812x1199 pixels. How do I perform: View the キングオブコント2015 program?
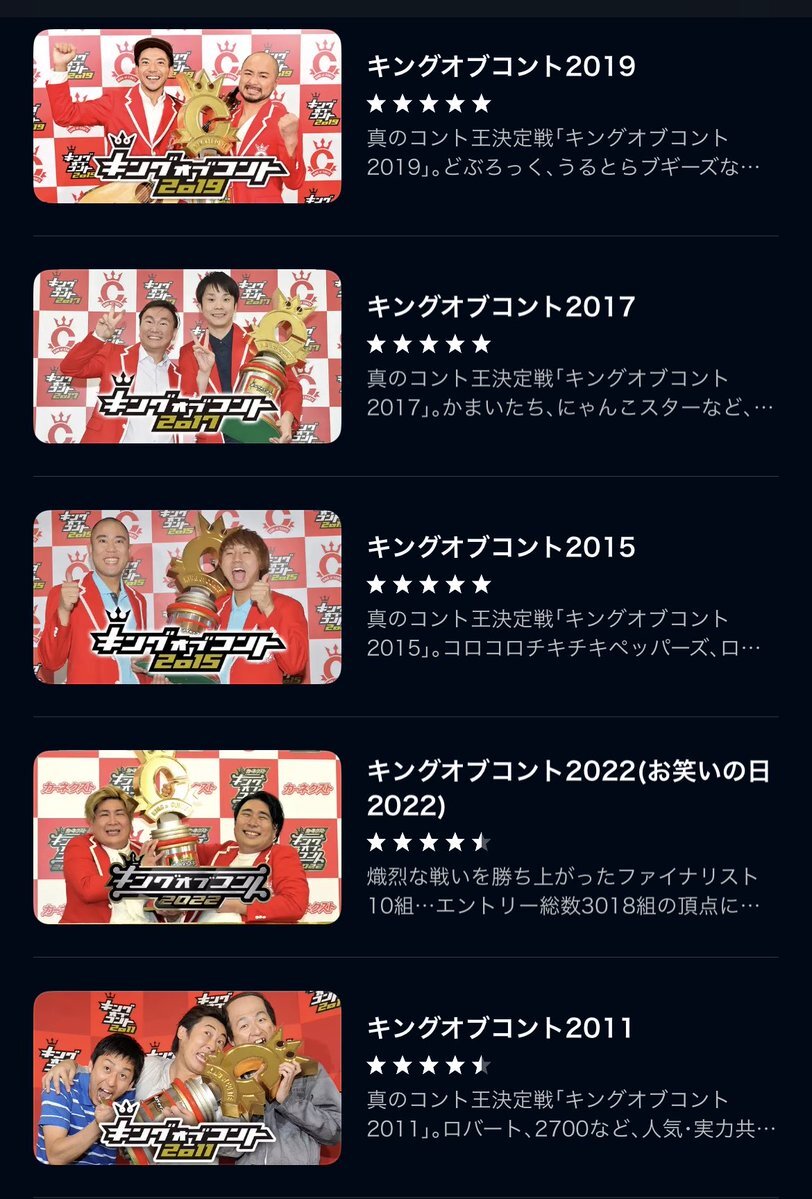click(501, 547)
